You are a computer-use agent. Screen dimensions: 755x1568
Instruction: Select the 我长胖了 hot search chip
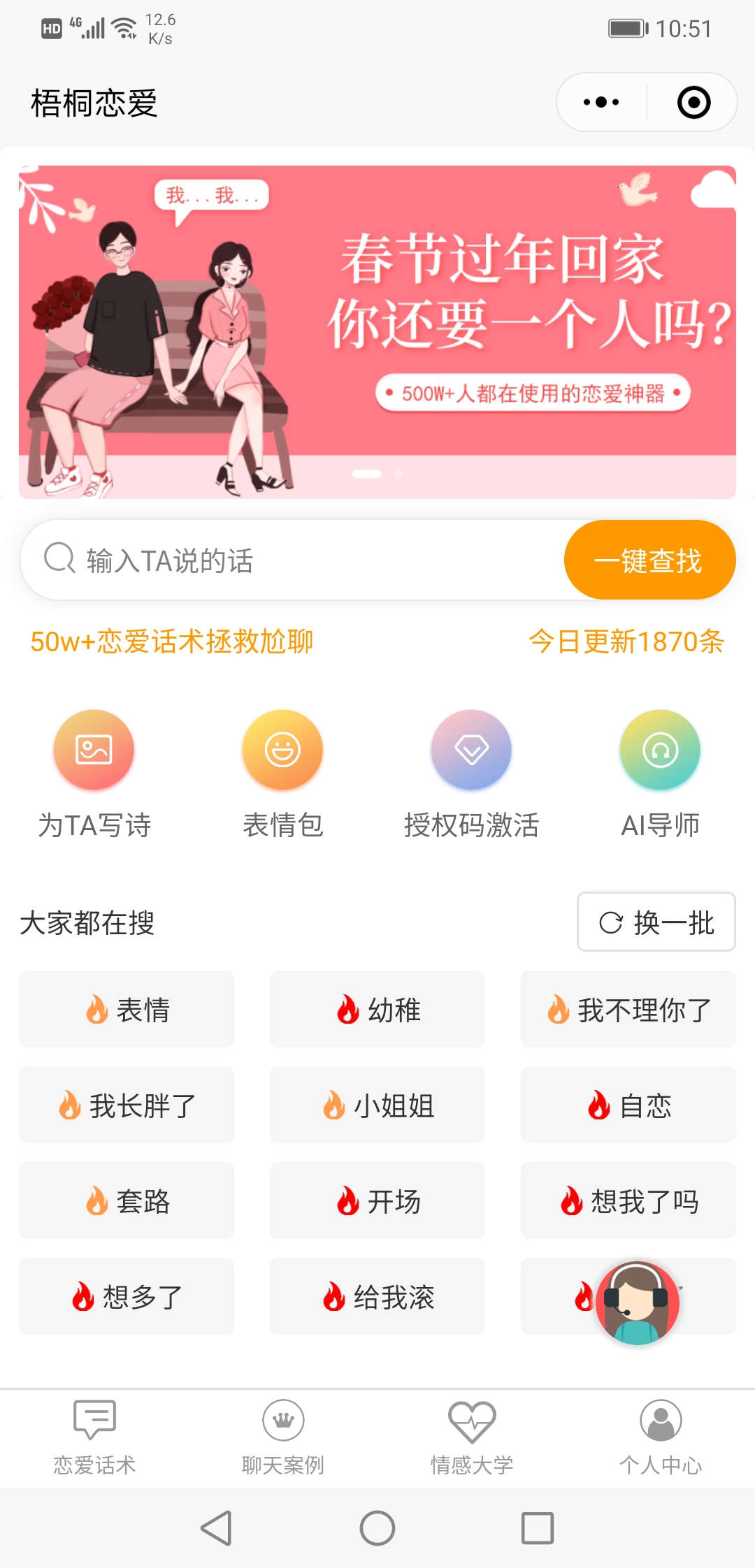point(127,1105)
